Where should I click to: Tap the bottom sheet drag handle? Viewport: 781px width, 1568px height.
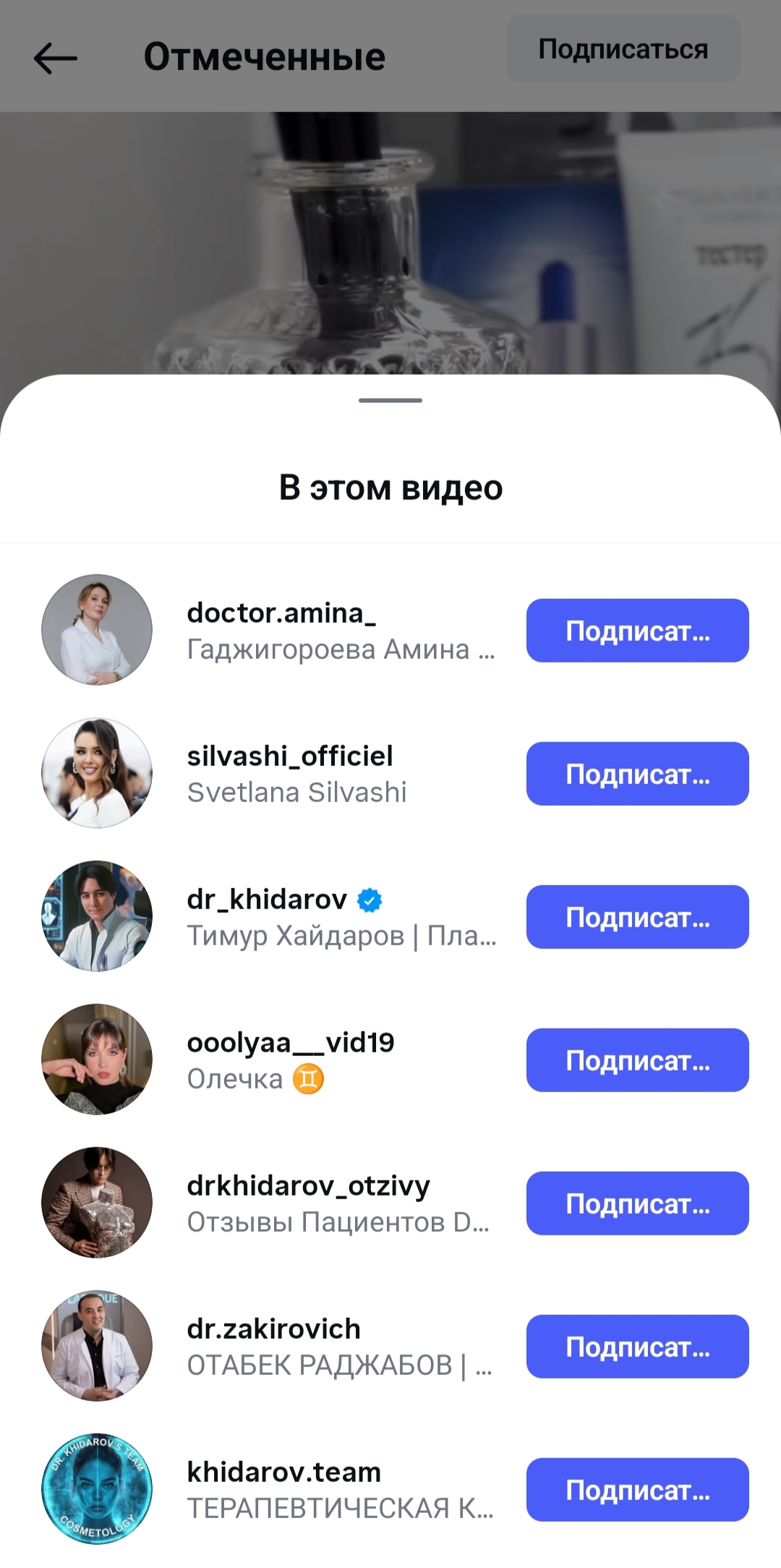[390, 400]
